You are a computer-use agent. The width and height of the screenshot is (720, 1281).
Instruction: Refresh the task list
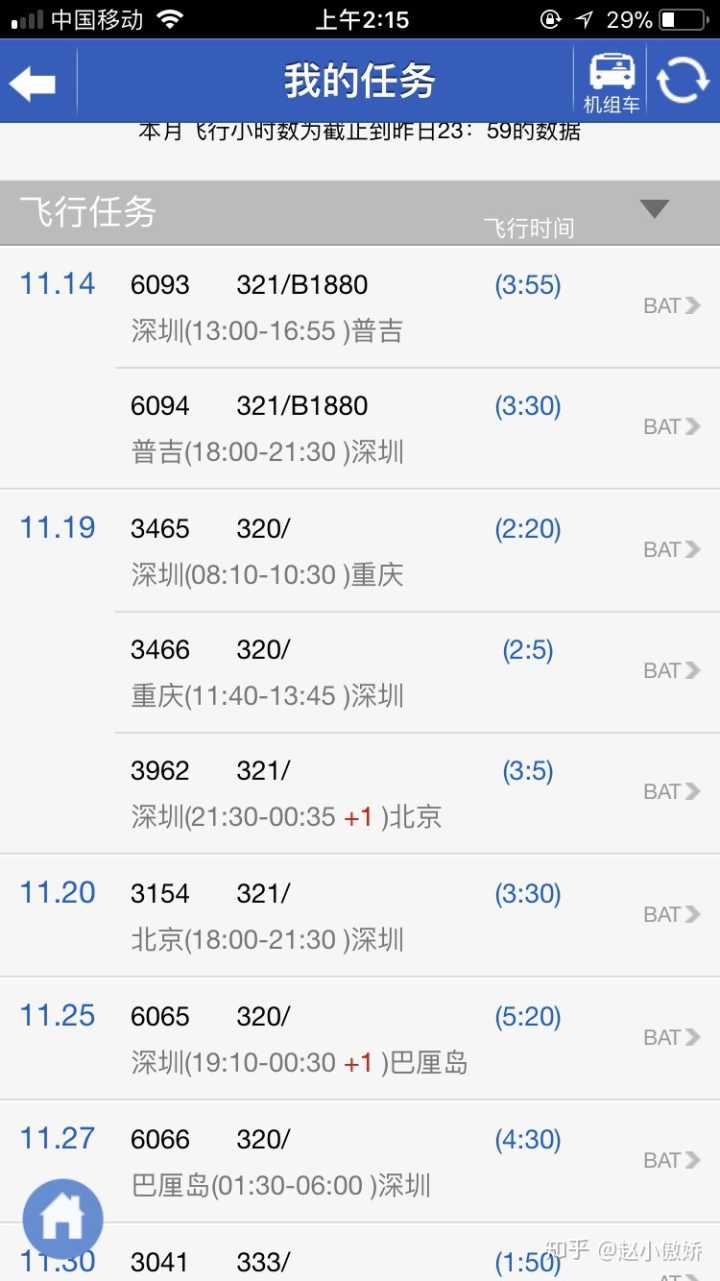tap(683, 81)
